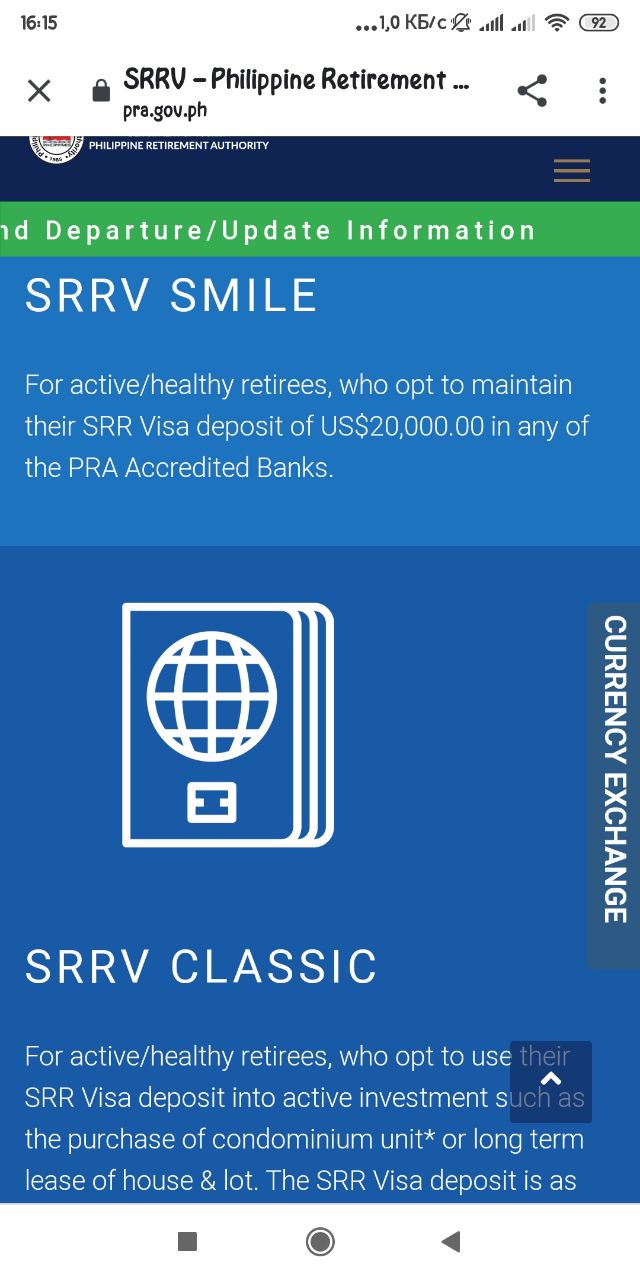
Task: Tap the system back button
Action: click(451, 1242)
